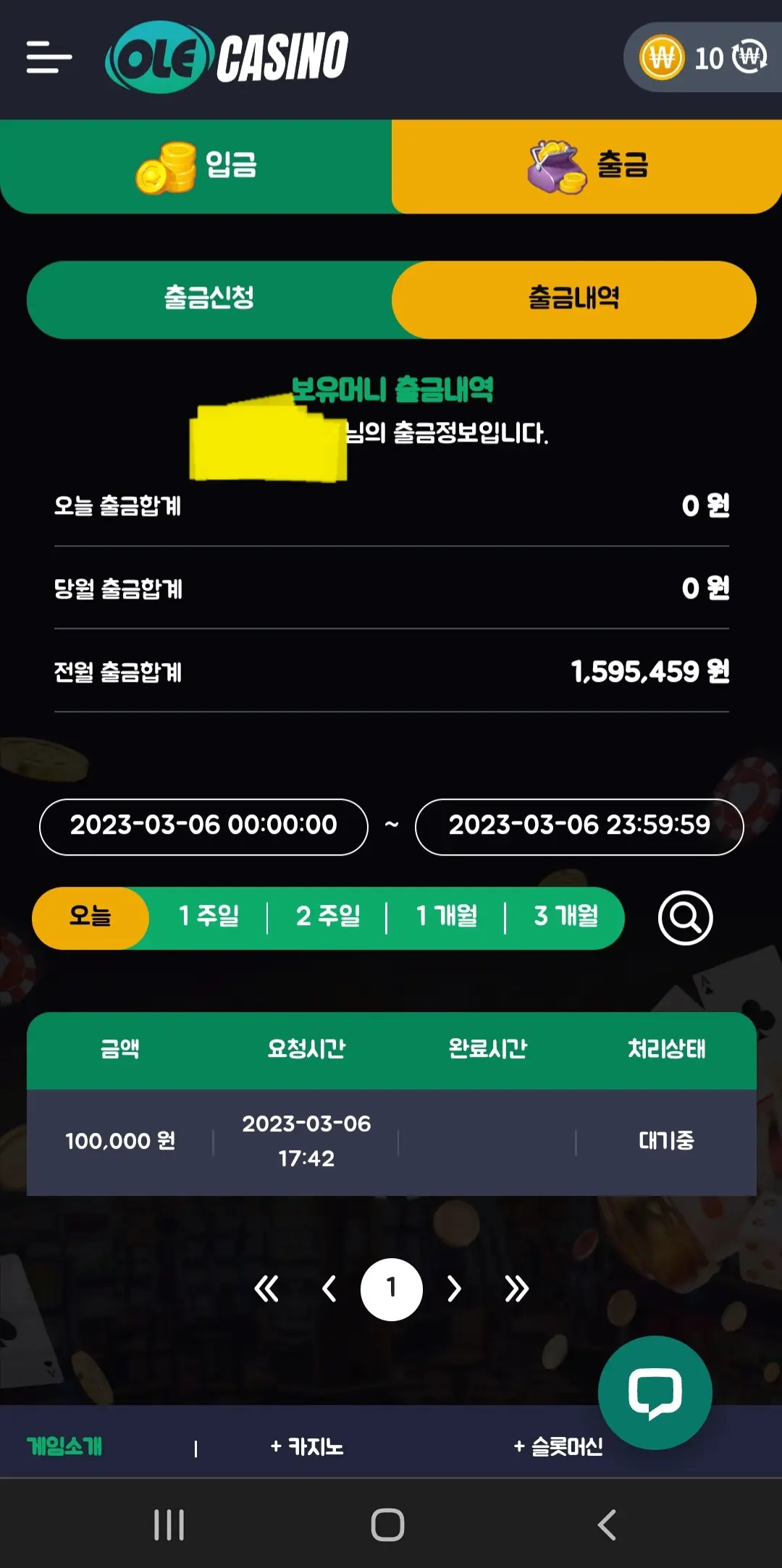The image size is (782, 1568).
Task: Choose the 1 주일 date filter
Action: point(209,917)
